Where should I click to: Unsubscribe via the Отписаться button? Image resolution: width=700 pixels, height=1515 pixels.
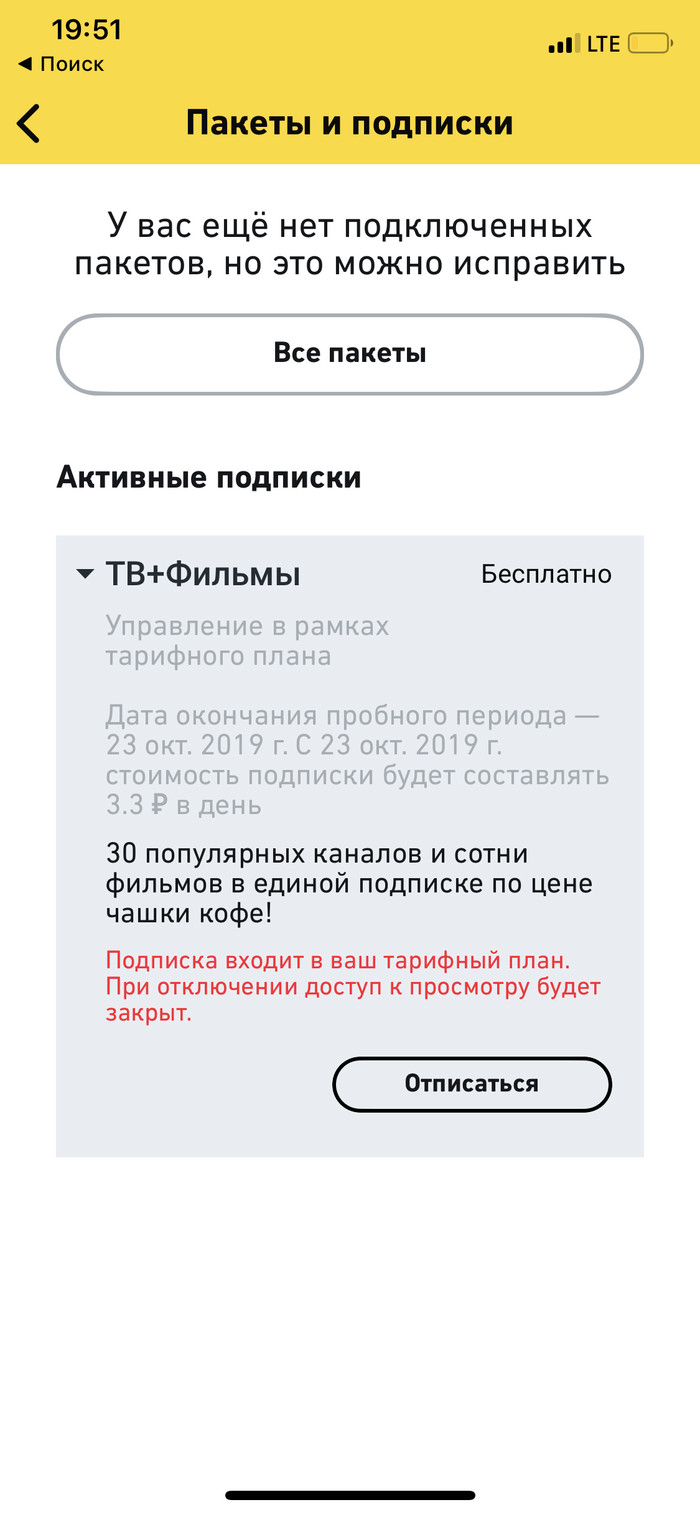(x=471, y=1084)
